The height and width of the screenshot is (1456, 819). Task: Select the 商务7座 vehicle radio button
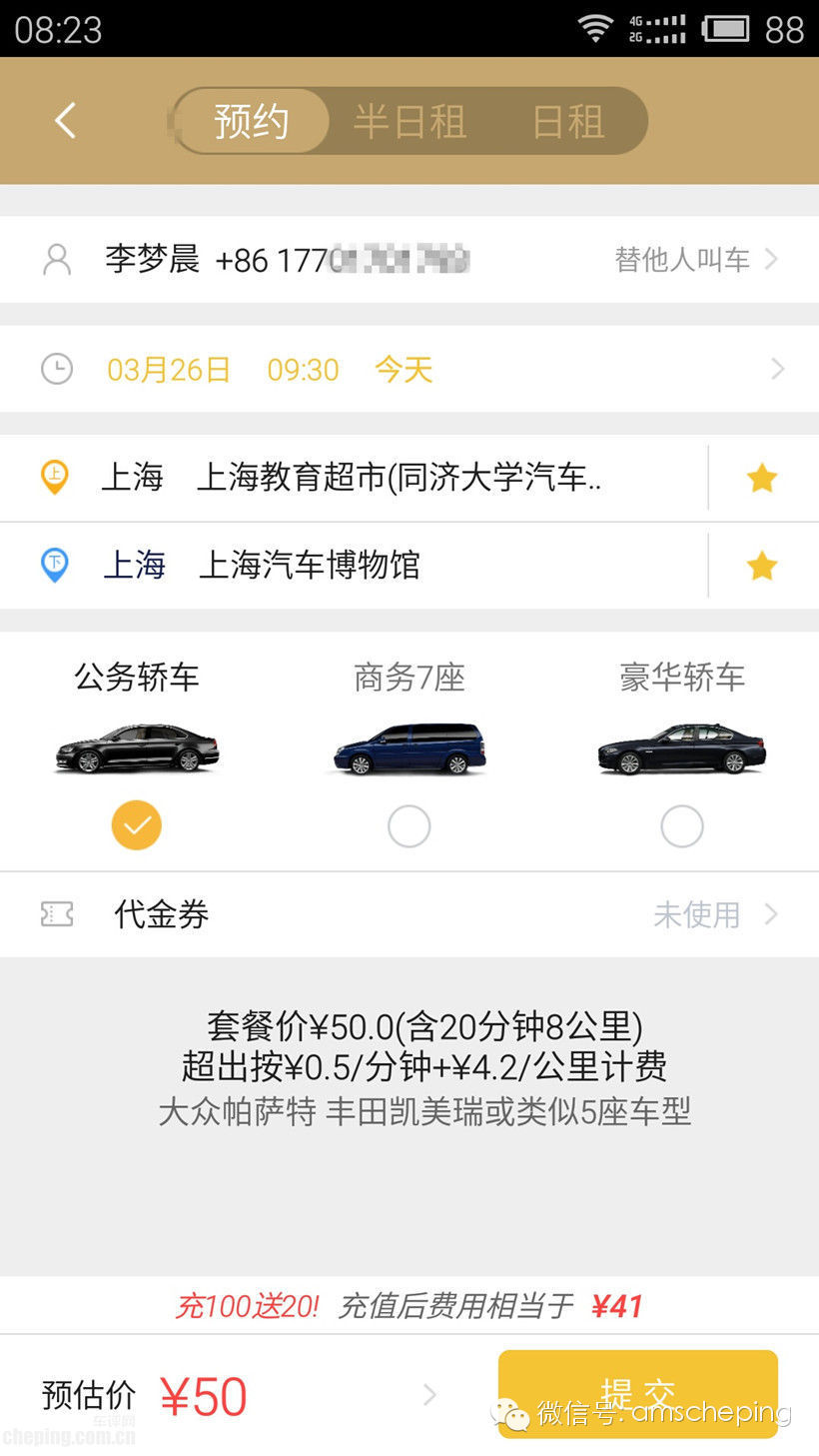point(409,825)
